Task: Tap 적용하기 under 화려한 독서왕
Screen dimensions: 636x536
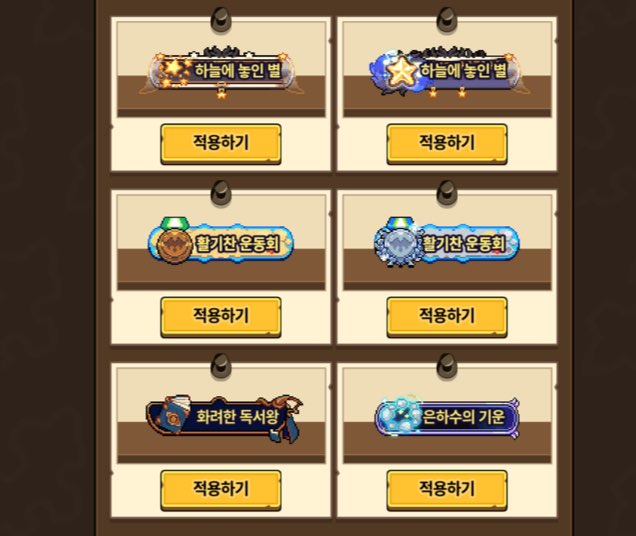Action: [x=221, y=490]
